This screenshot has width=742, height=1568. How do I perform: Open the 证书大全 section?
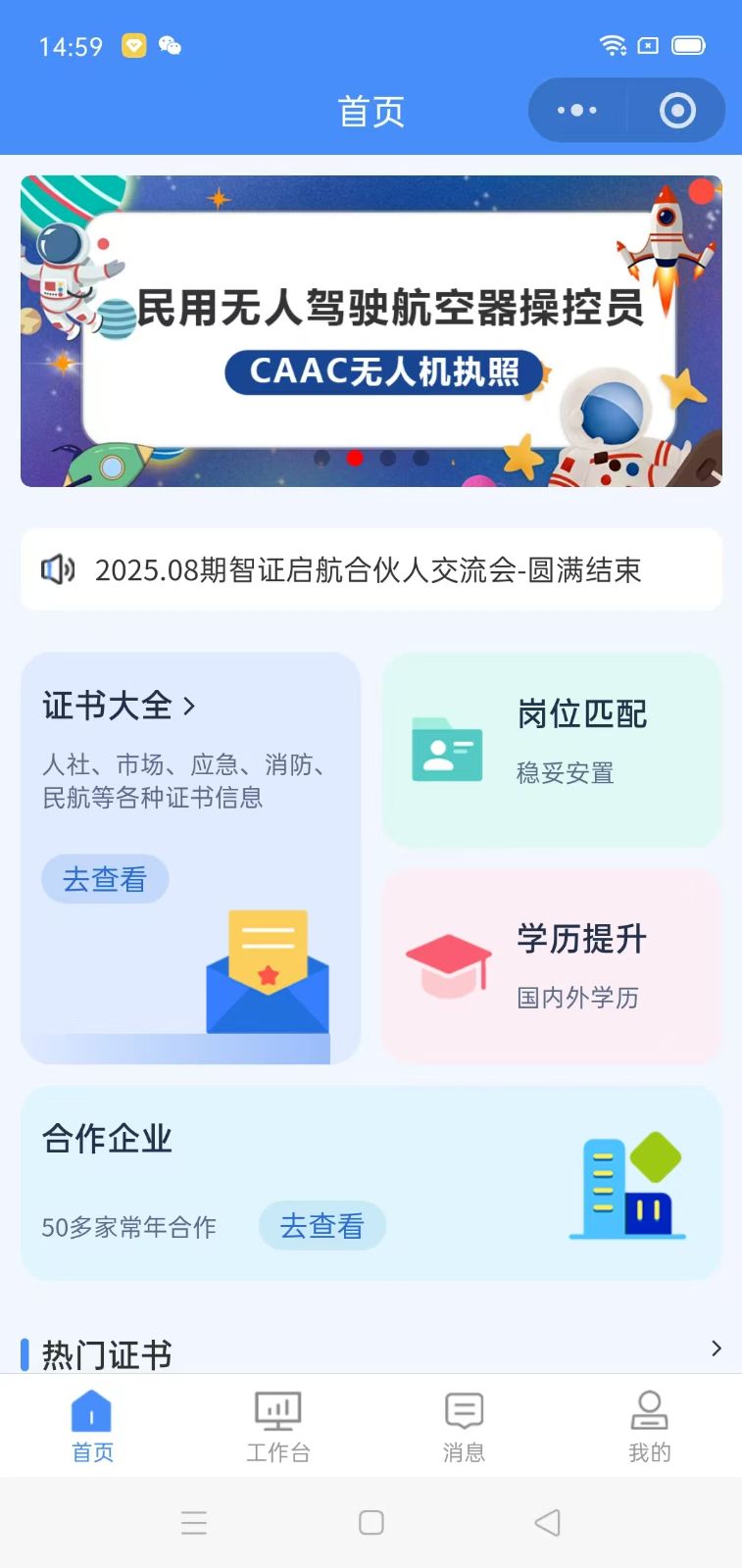coord(119,706)
